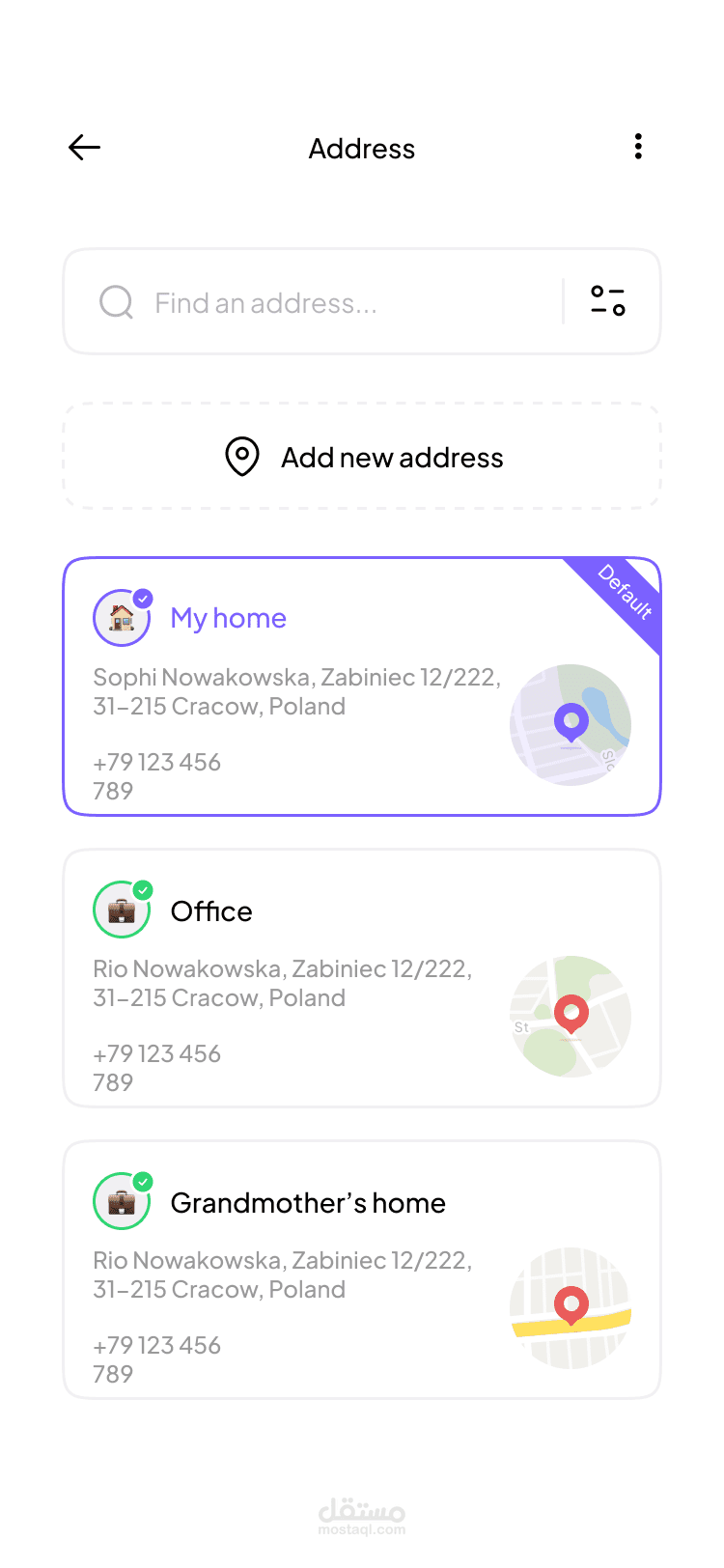Open the Office address card

coord(362,978)
